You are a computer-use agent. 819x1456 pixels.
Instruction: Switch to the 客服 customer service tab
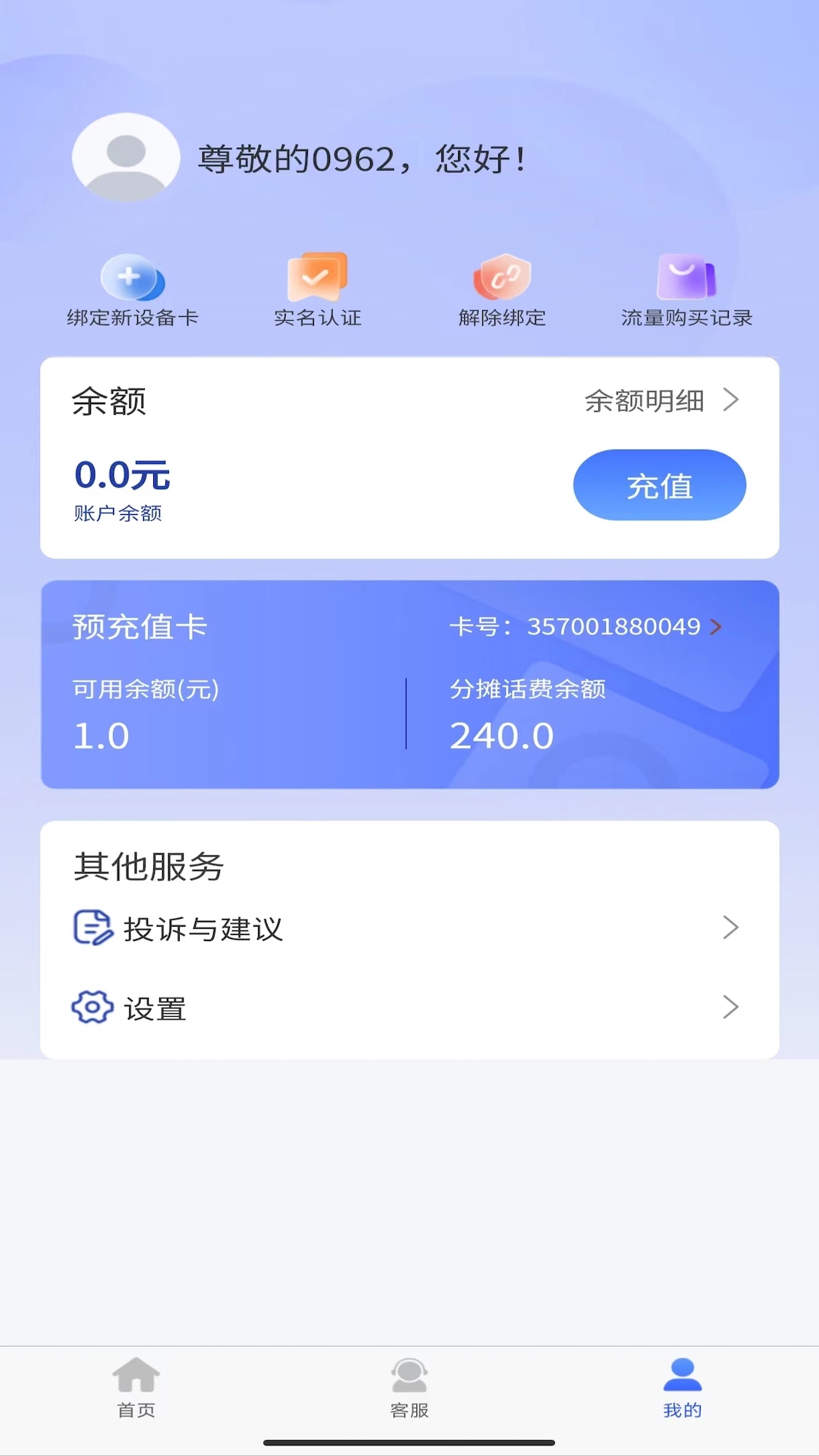(x=409, y=1388)
